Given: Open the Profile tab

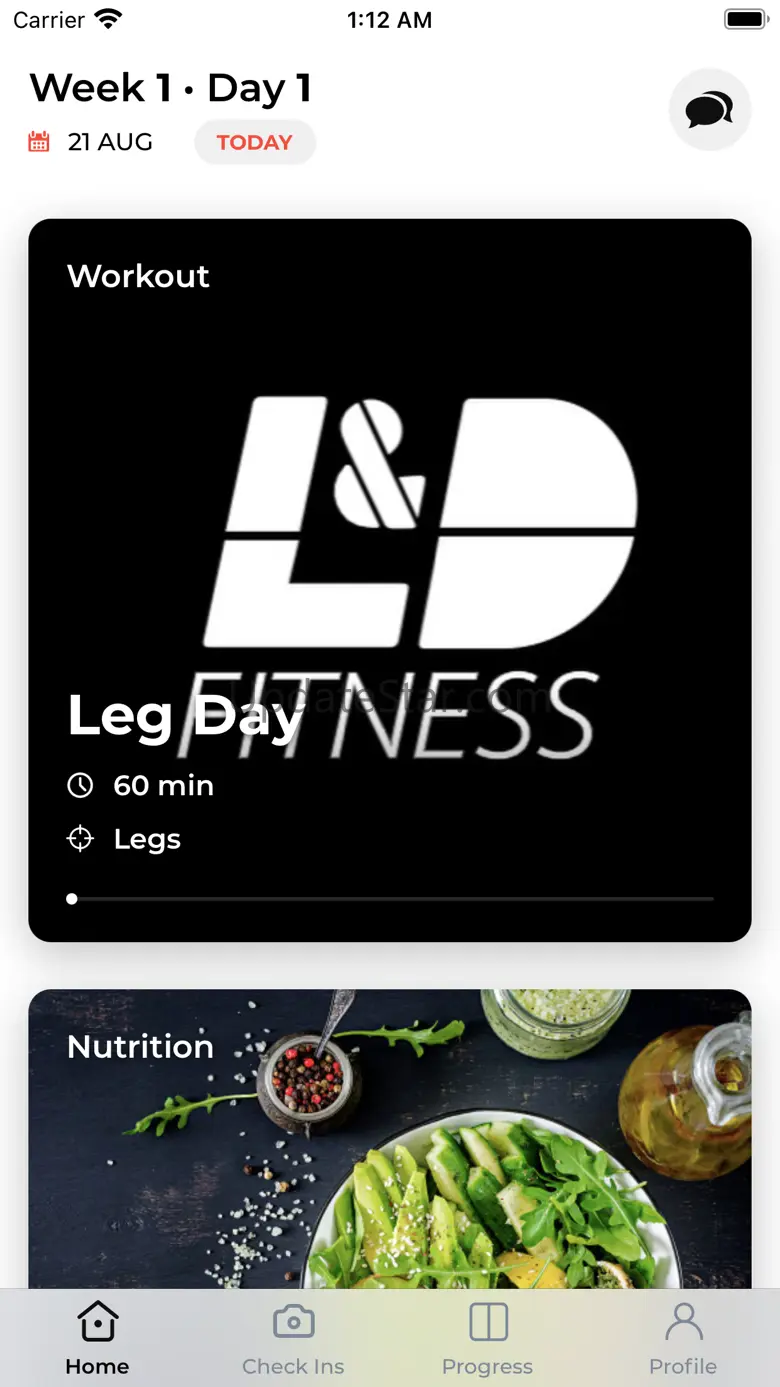Looking at the screenshot, I should [x=683, y=1338].
